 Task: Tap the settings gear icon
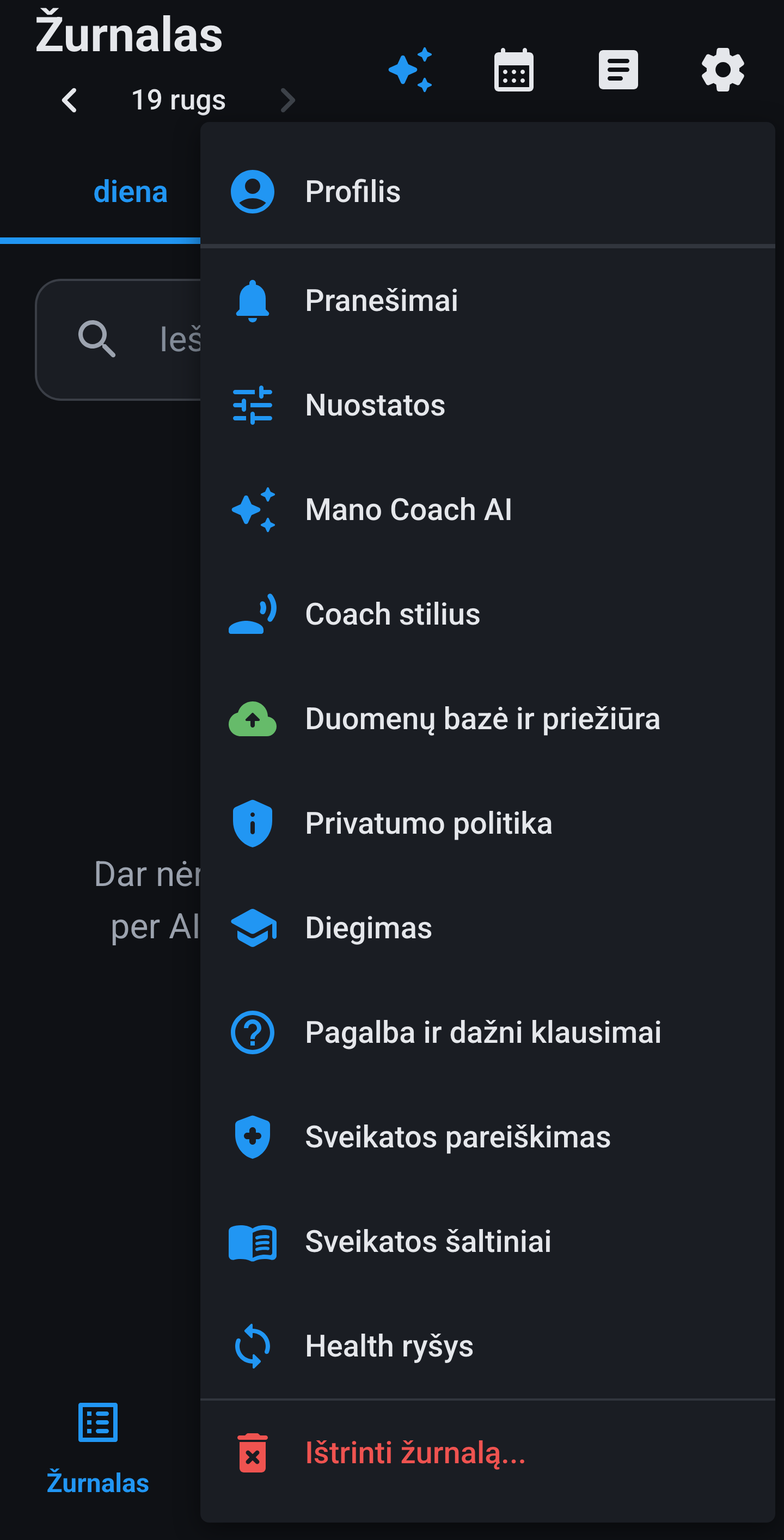point(722,70)
